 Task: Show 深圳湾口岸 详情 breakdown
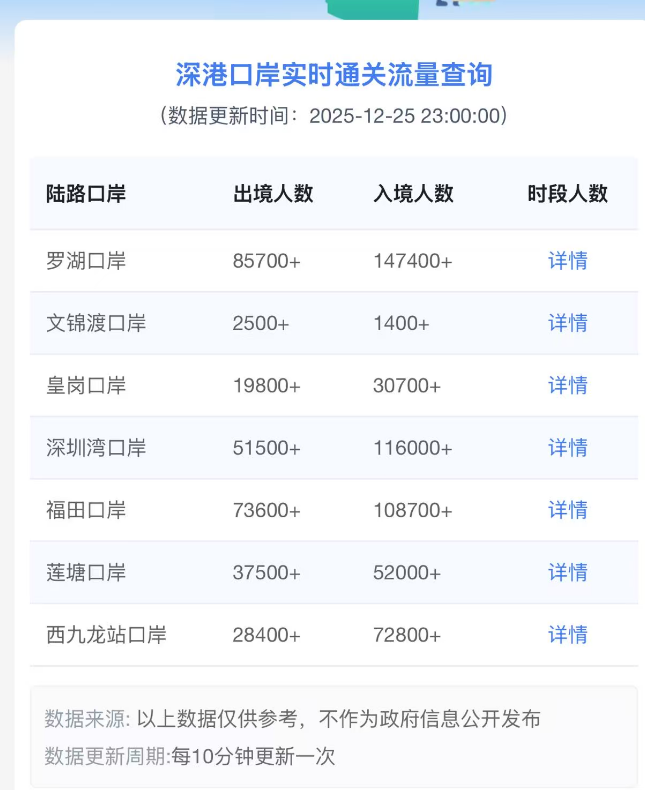[x=567, y=448]
